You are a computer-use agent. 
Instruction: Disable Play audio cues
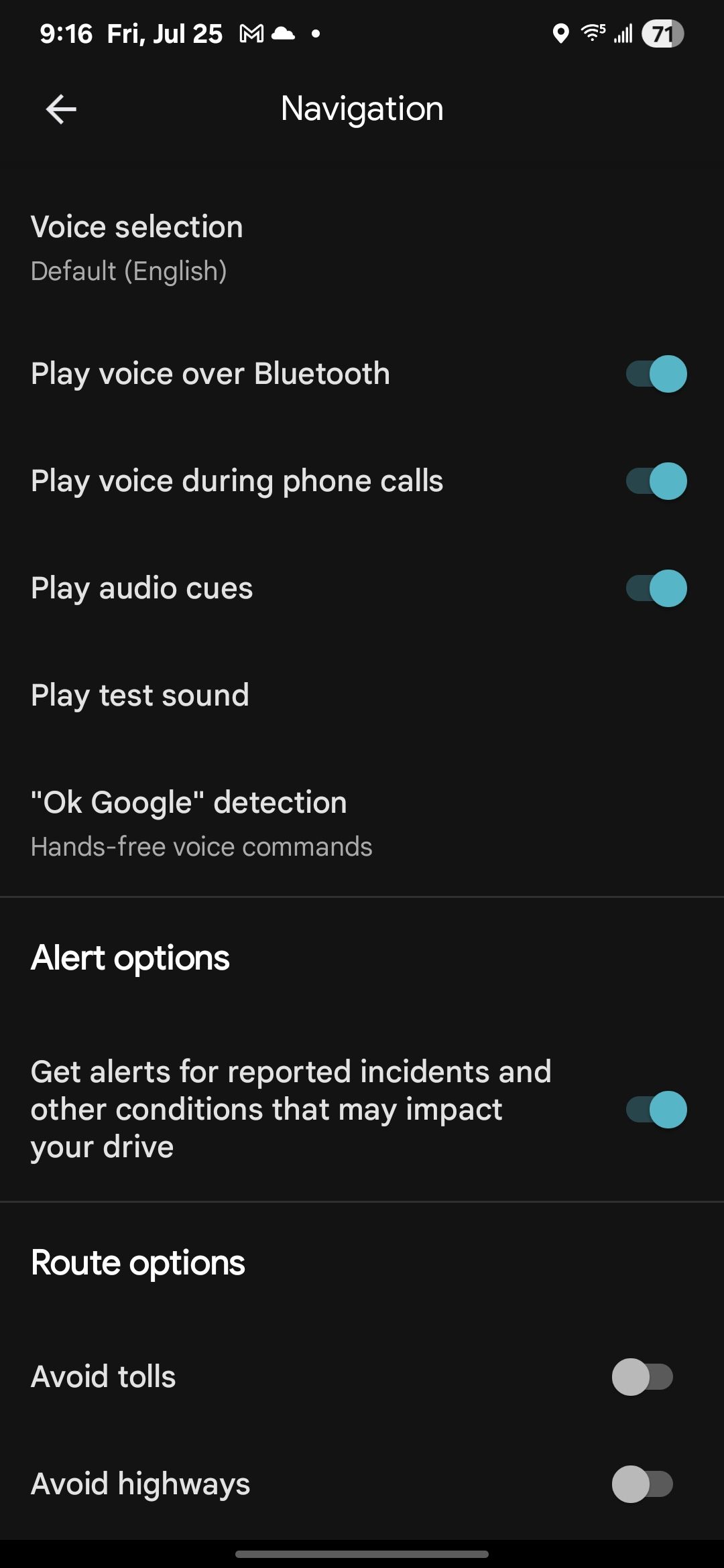point(655,588)
